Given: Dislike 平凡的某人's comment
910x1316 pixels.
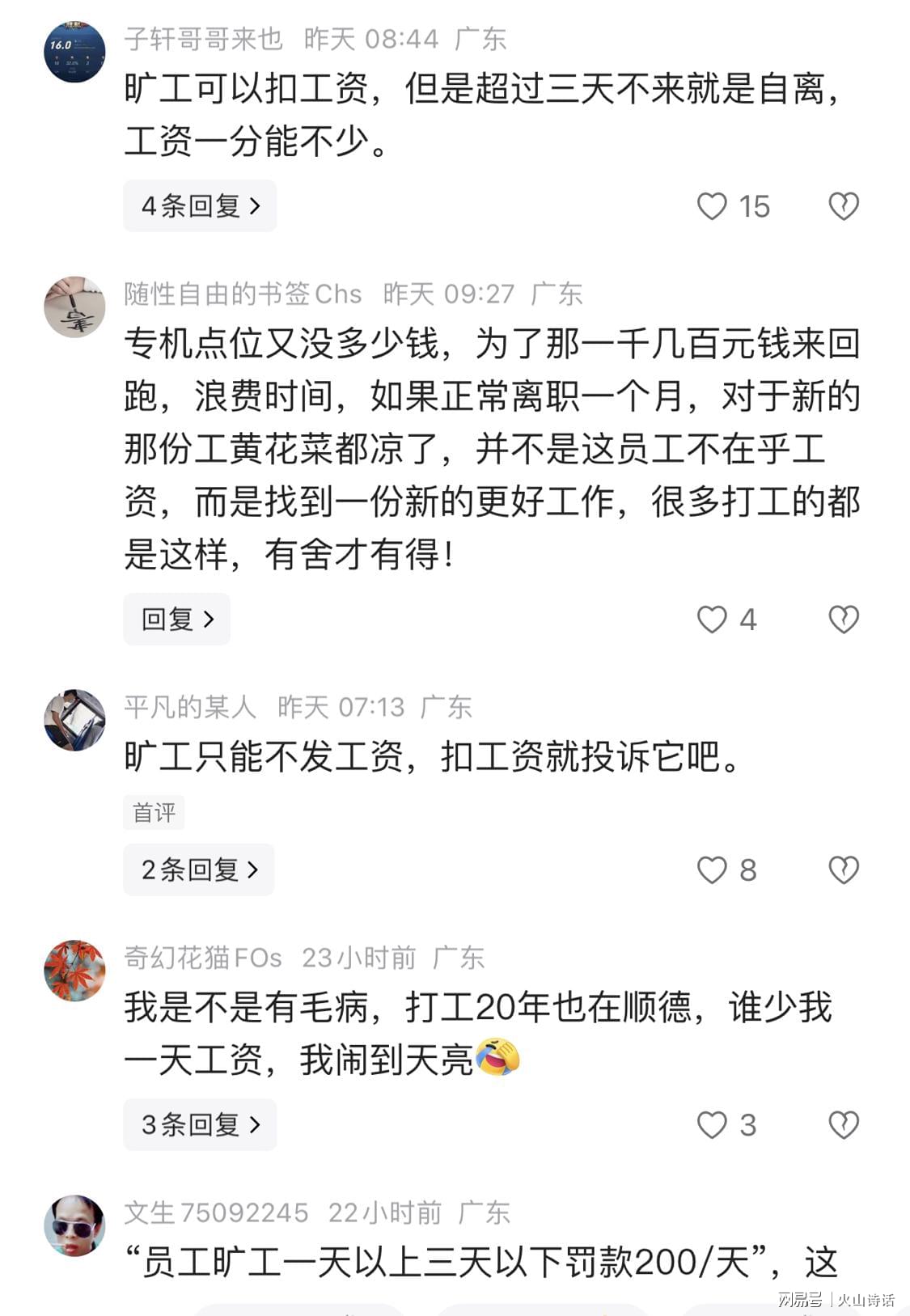Looking at the screenshot, I should coord(843,870).
